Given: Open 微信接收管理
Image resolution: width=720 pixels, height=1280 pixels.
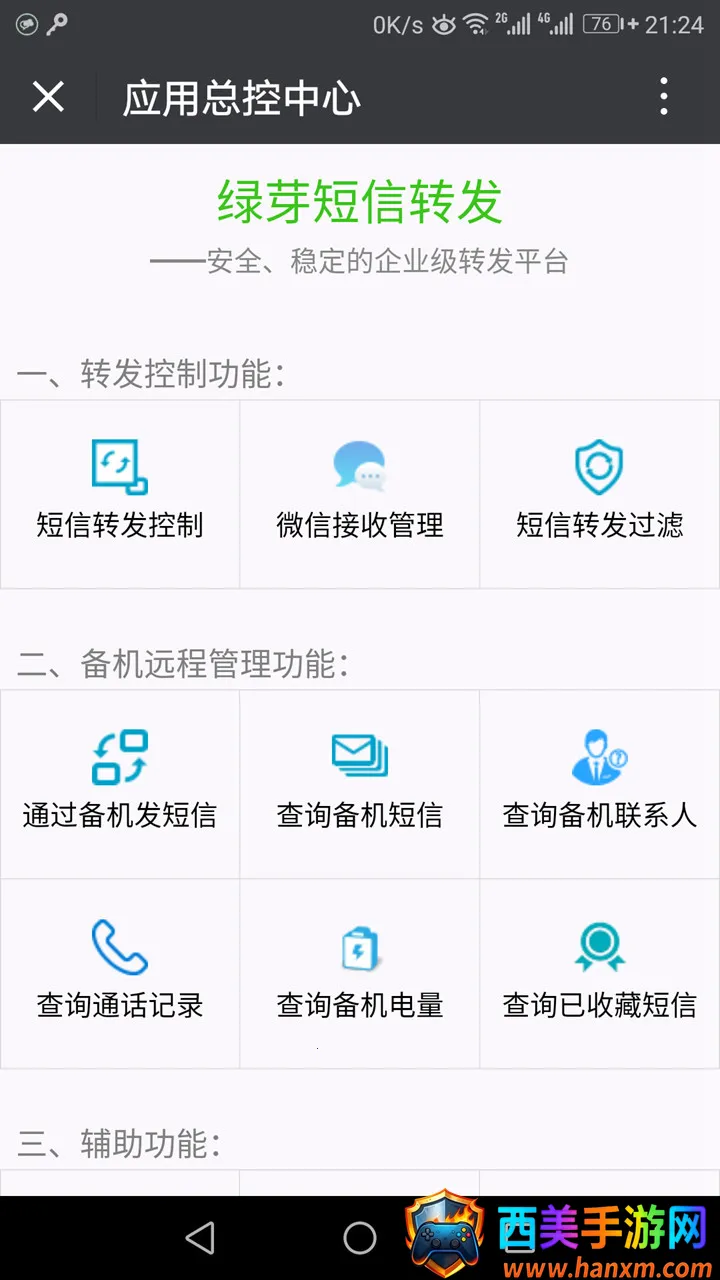Looking at the screenshot, I should [x=360, y=494].
